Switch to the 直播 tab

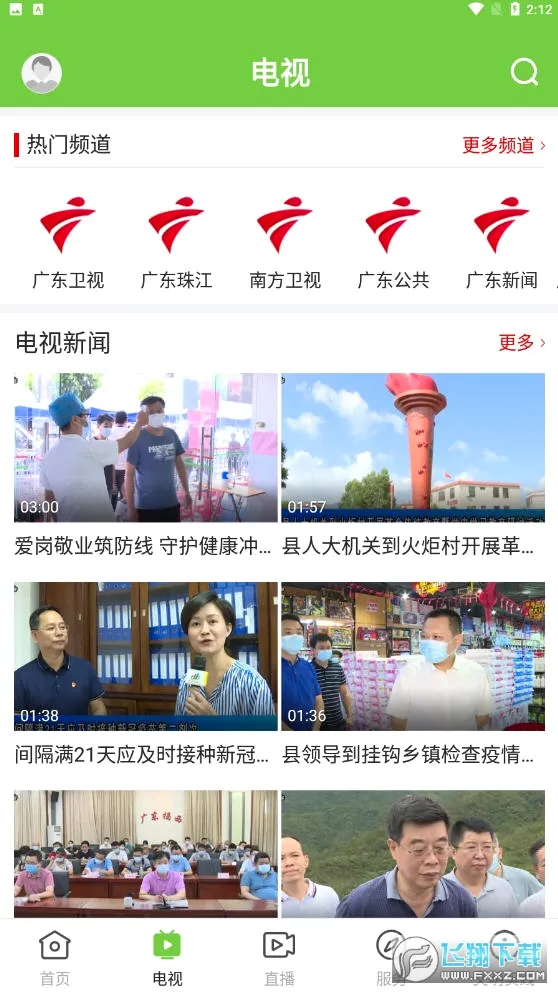point(279,958)
